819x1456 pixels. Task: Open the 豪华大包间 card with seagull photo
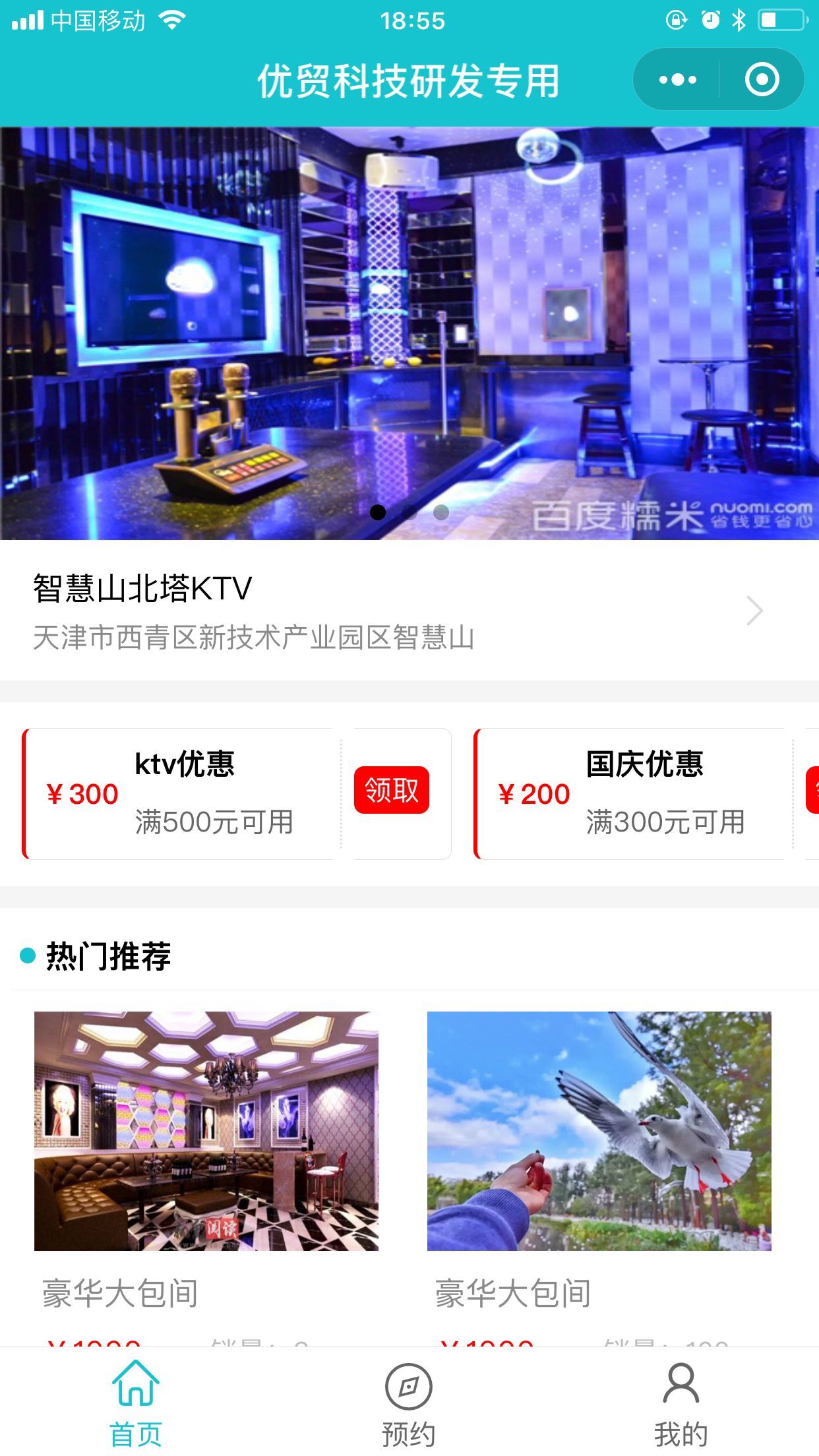599,1130
